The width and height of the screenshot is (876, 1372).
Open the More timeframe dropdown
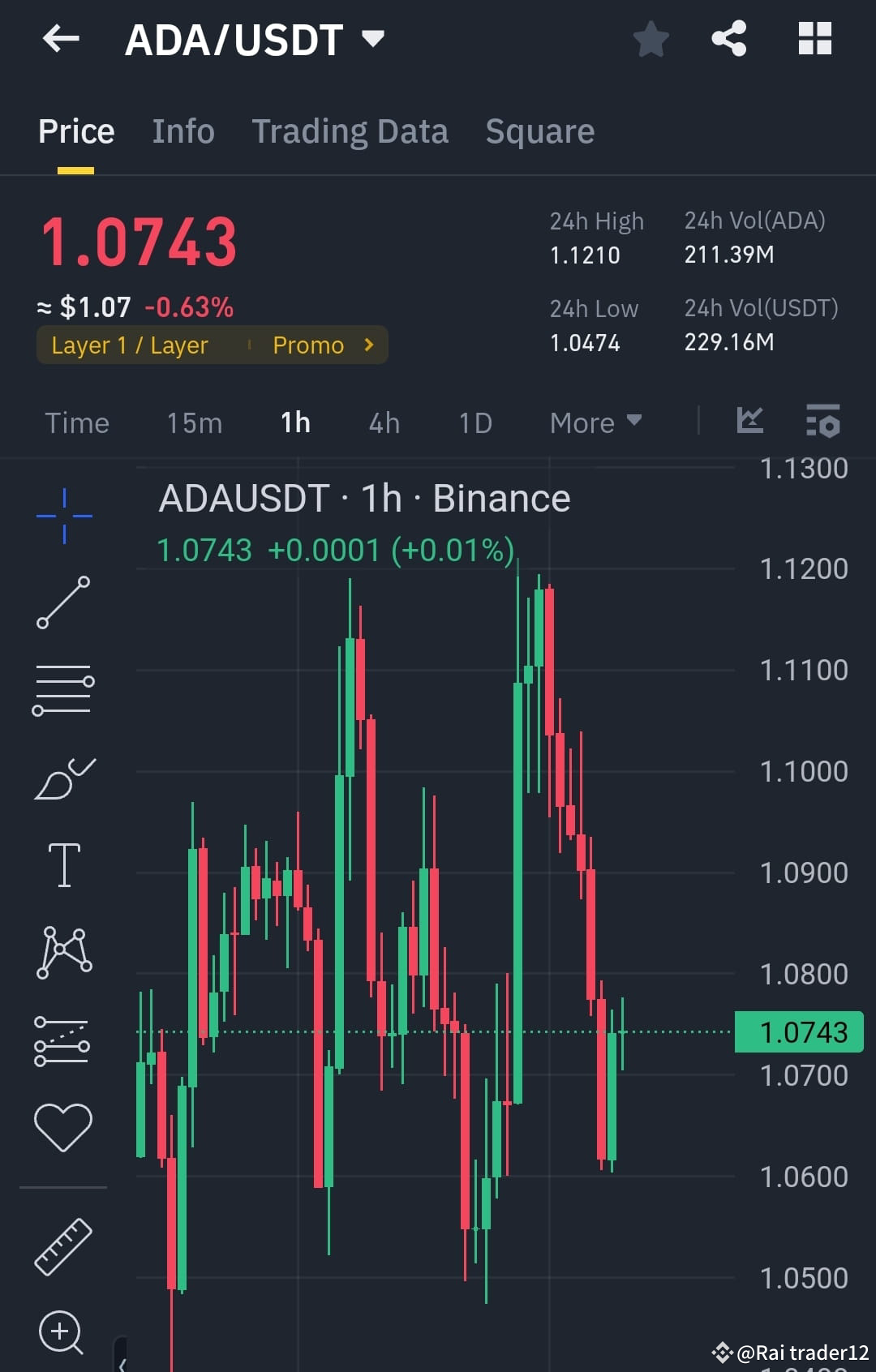(x=595, y=422)
